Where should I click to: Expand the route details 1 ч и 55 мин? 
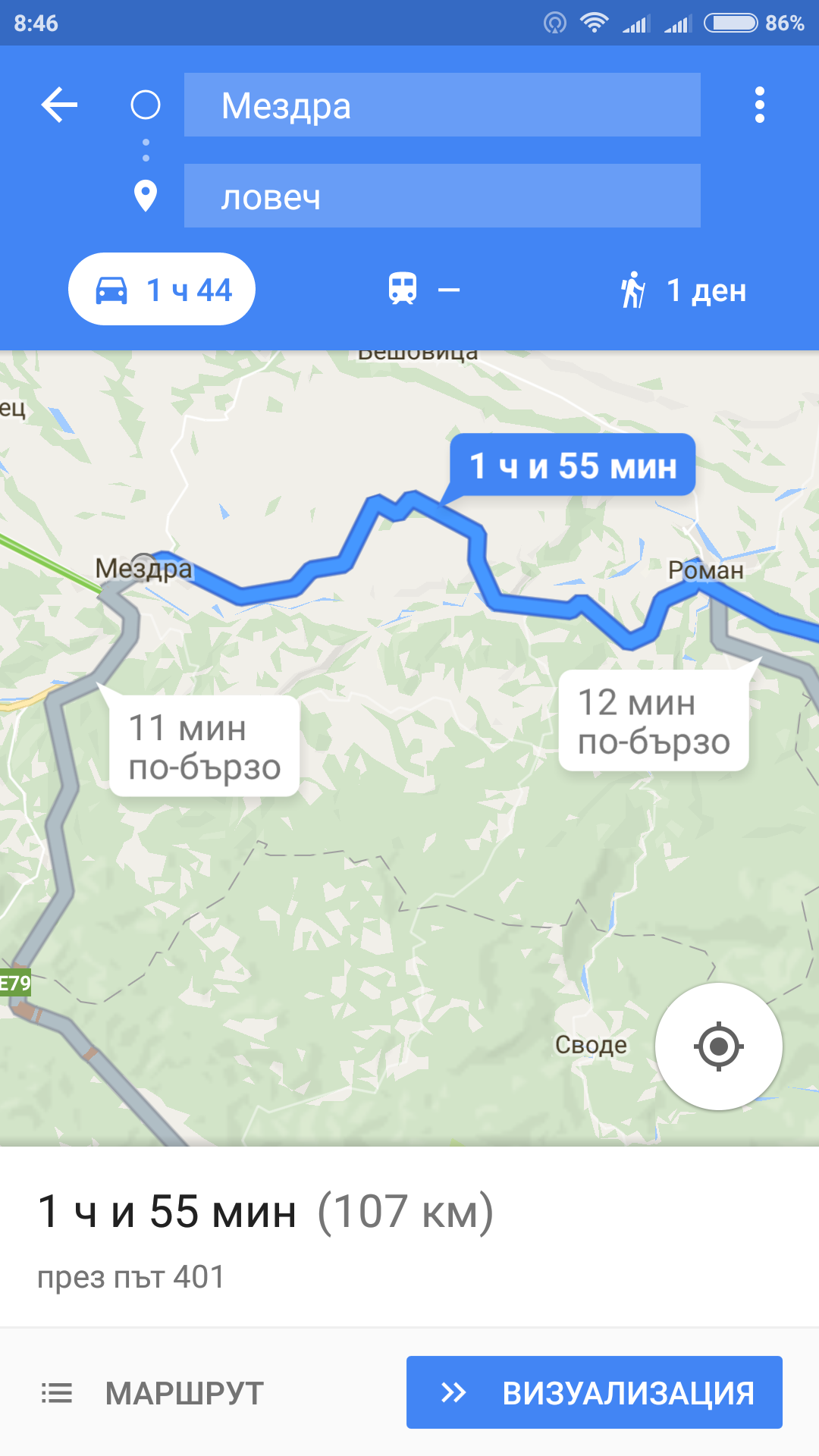[x=265, y=1236]
